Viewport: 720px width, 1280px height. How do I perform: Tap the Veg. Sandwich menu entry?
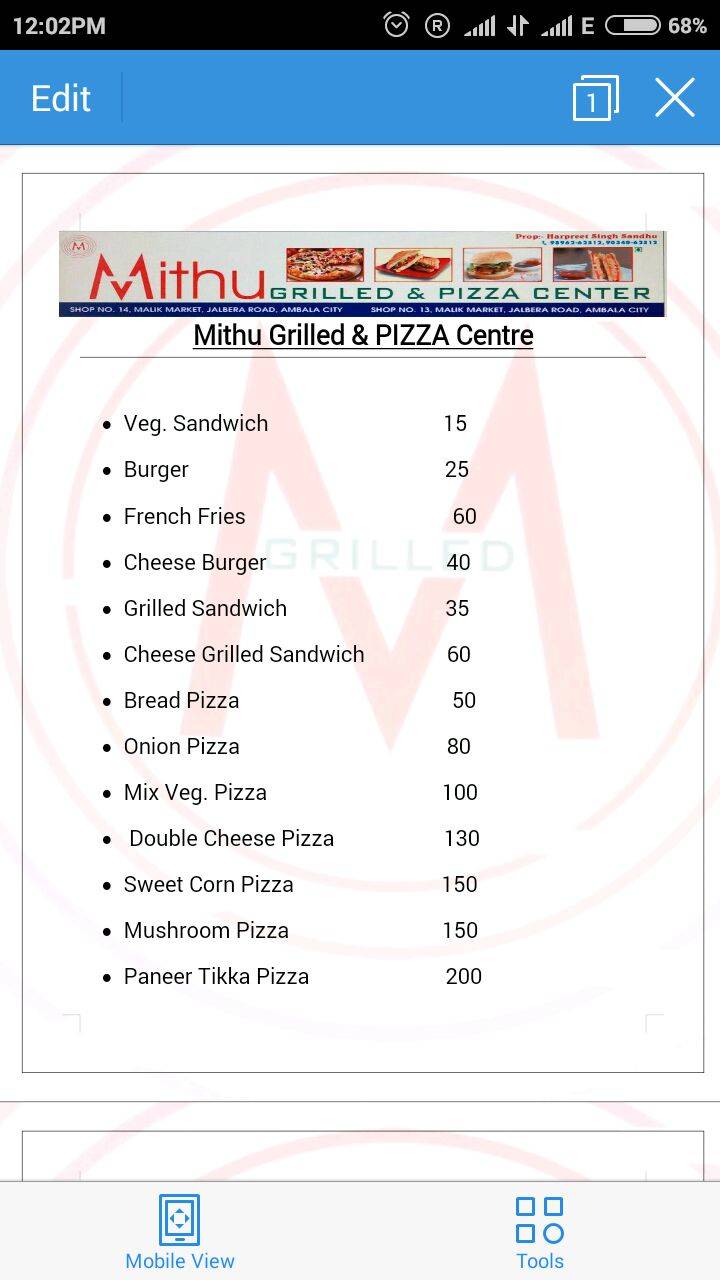pyautogui.click(x=195, y=423)
